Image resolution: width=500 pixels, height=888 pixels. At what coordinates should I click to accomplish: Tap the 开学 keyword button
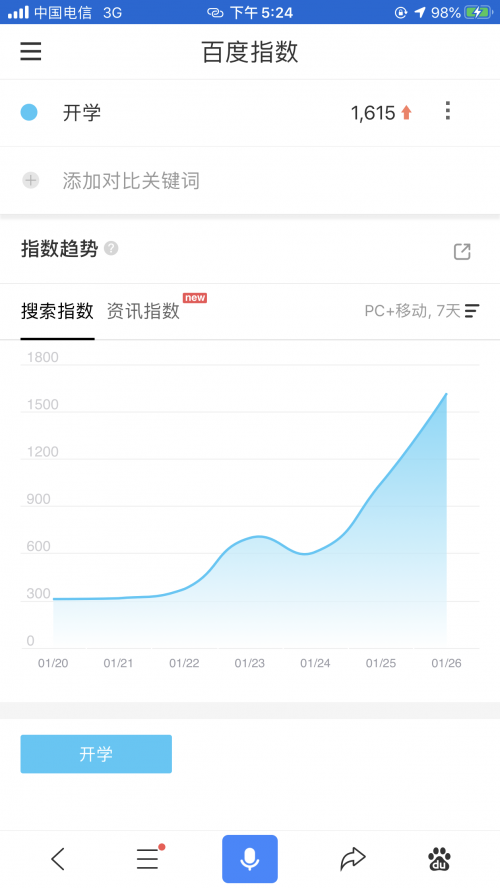coord(96,754)
